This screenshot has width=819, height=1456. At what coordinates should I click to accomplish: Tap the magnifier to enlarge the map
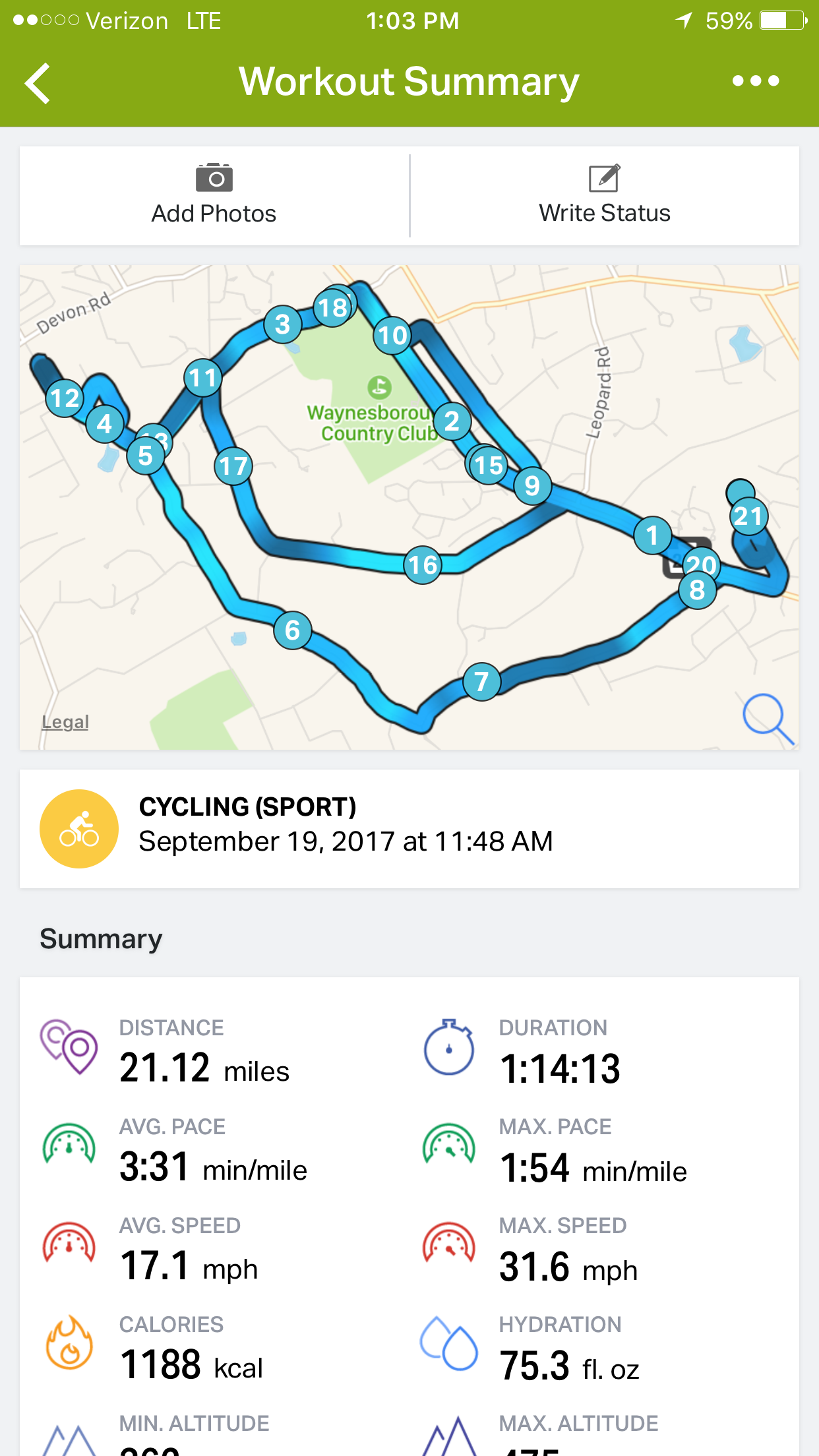click(x=767, y=717)
